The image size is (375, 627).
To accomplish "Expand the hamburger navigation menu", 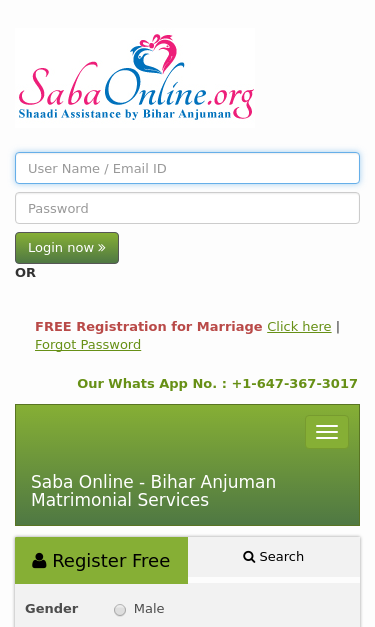I will pyautogui.click(x=327, y=432).
